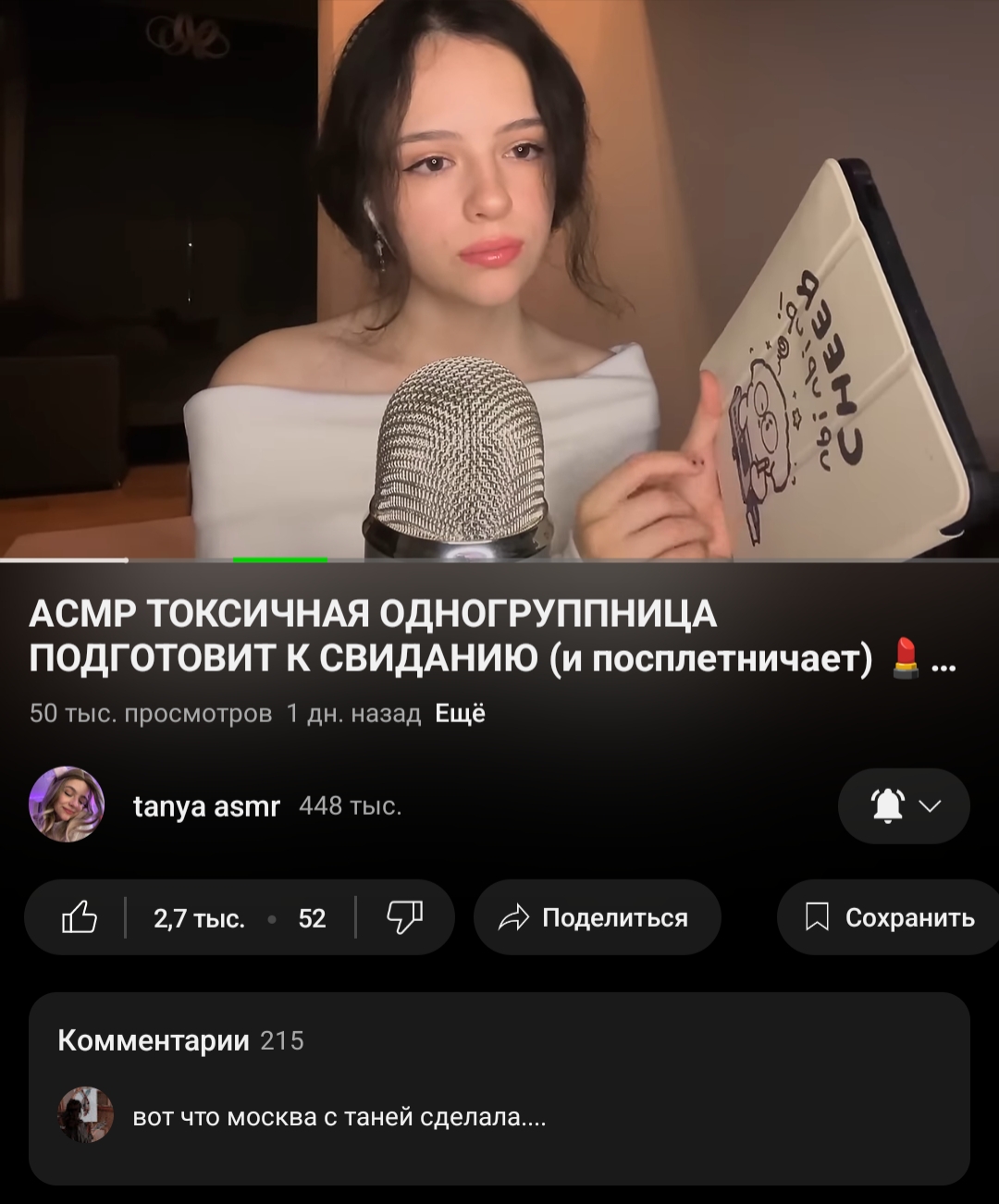The image size is (999, 1204).
Task: Open the notification bell dropdown
Action: click(x=904, y=806)
